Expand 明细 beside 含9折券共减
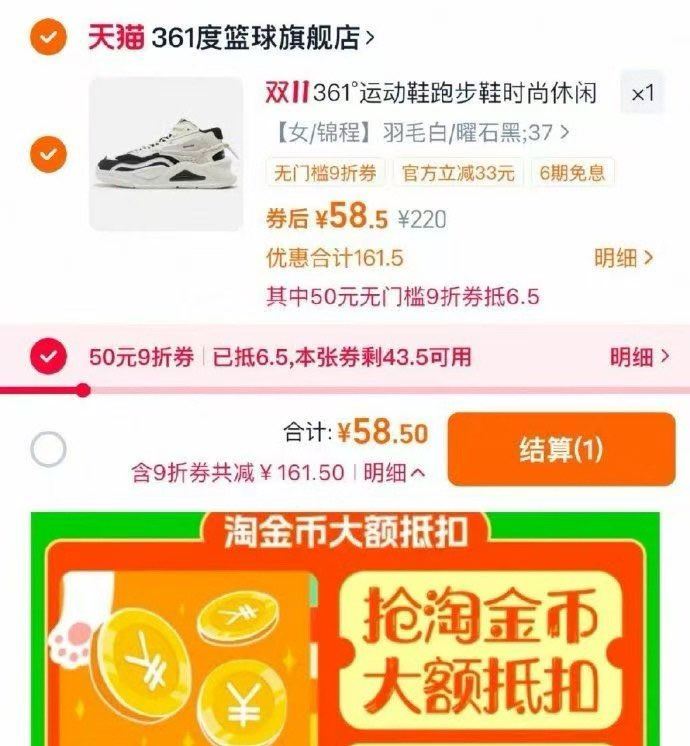The width and height of the screenshot is (690, 746). coord(393,472)
